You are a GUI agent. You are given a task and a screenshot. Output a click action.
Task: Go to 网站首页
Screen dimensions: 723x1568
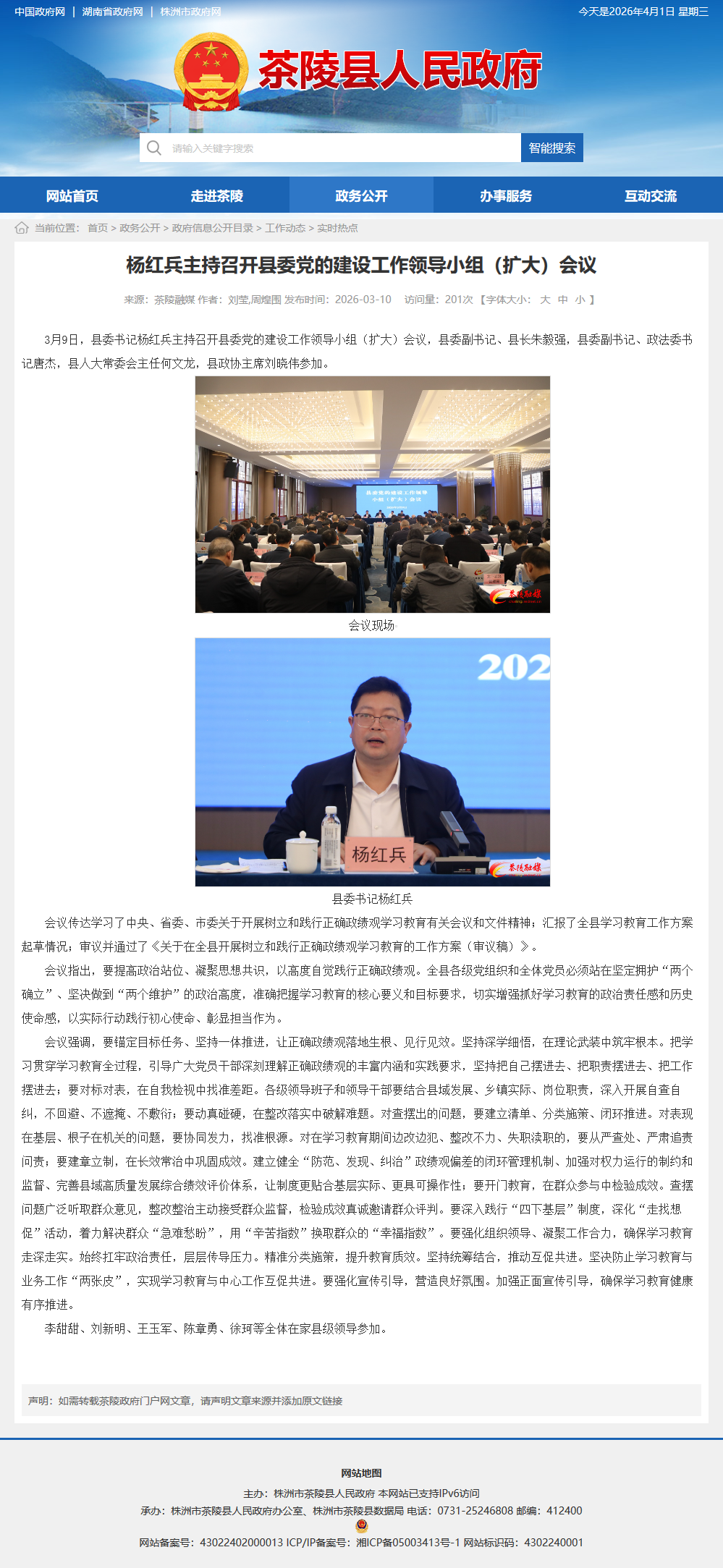(72, 196)
